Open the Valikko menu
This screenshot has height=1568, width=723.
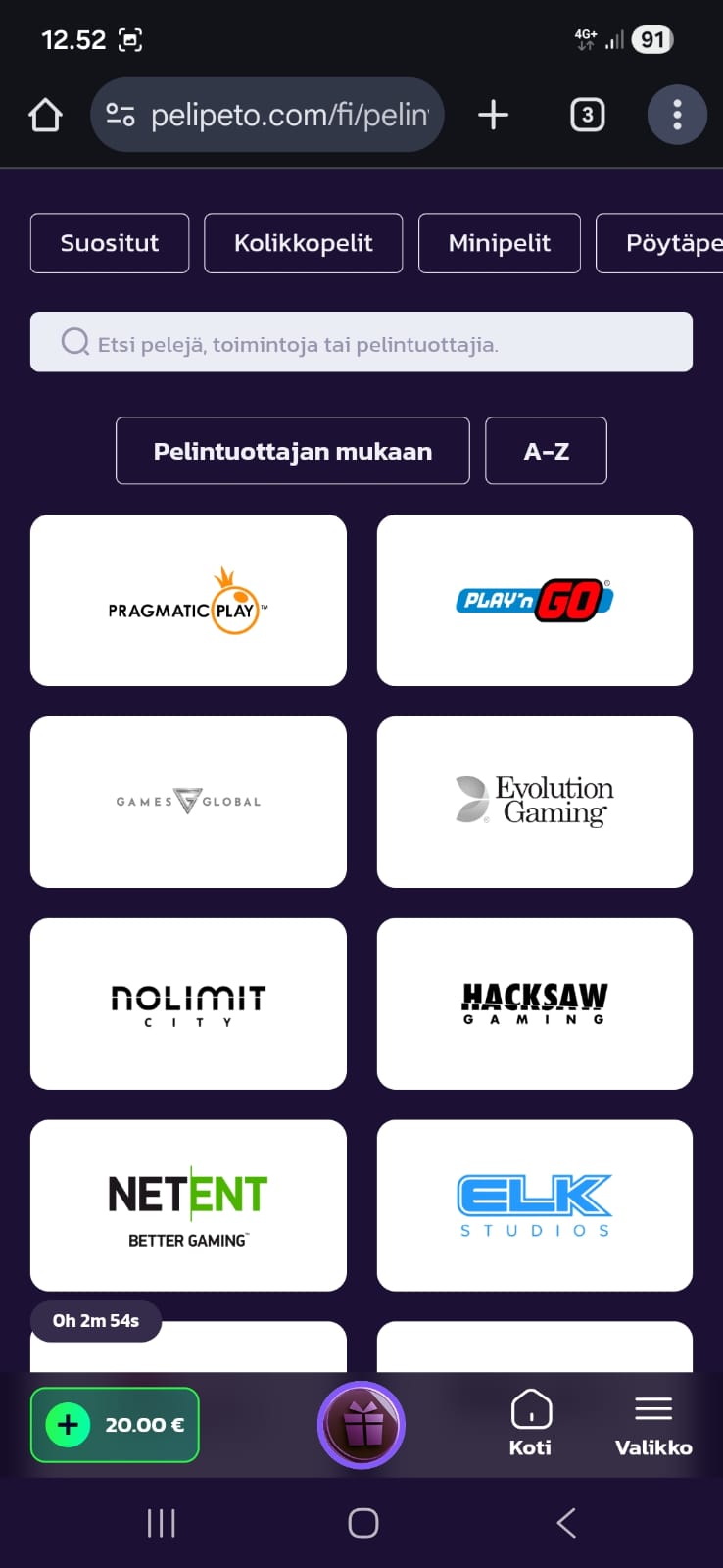click(652, 1425)
